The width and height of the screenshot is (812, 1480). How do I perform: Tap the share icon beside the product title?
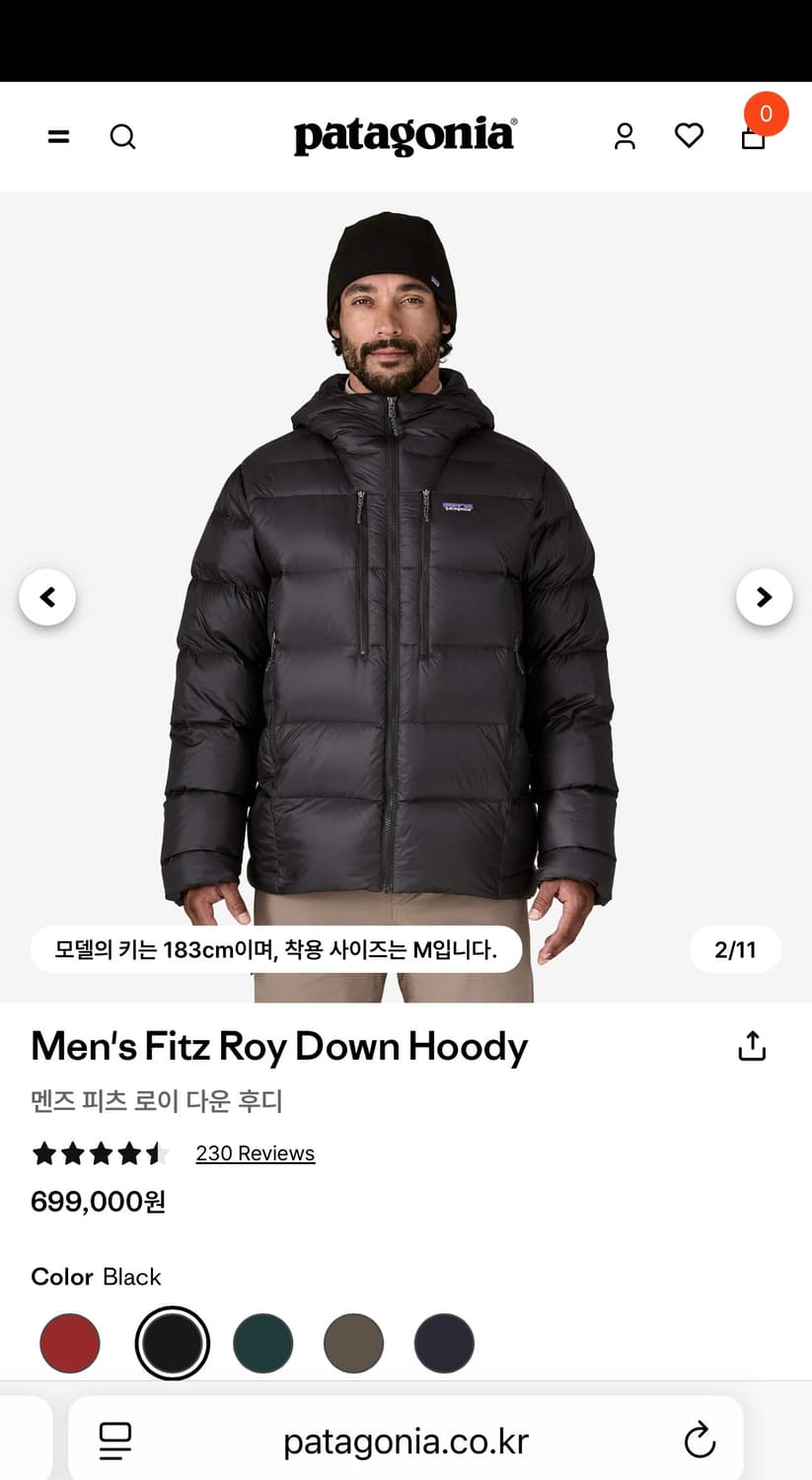[752, 1045]
